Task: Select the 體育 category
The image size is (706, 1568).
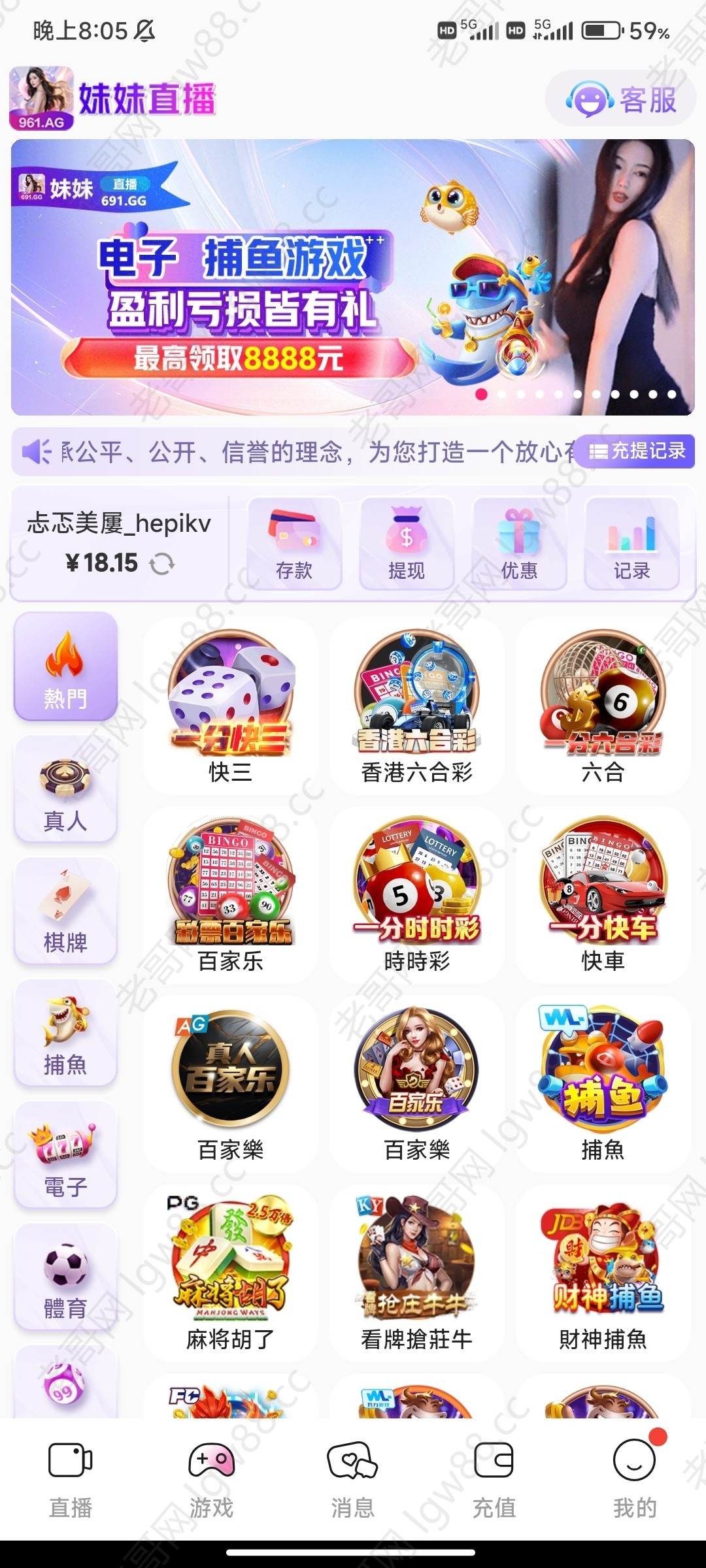Action: [x=65, y=1277]
